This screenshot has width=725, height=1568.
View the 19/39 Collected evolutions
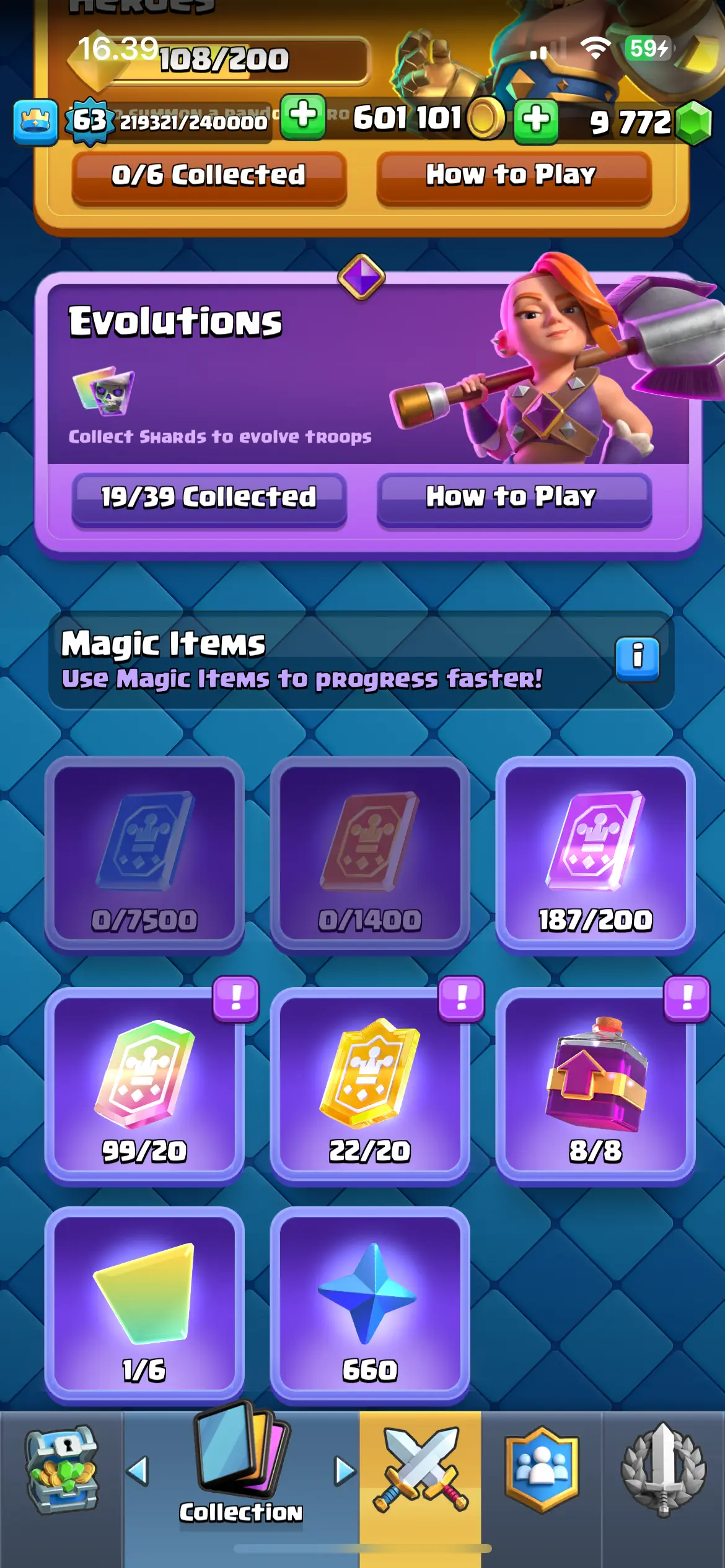click(209, 499)
